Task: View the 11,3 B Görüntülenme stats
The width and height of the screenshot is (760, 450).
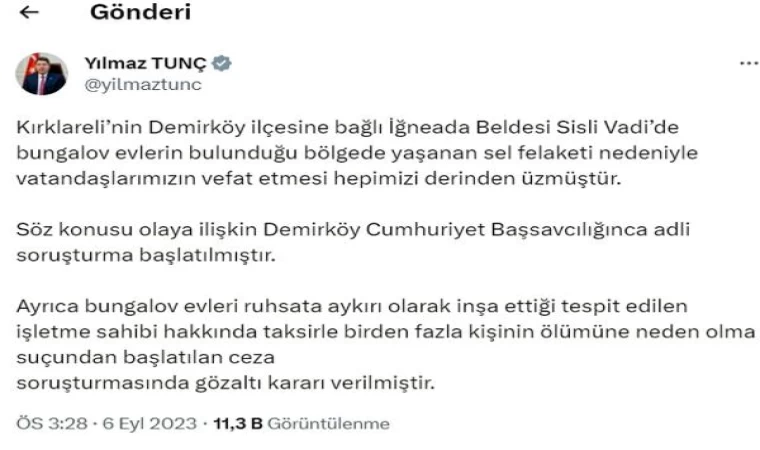Action: tap(300, 424)
